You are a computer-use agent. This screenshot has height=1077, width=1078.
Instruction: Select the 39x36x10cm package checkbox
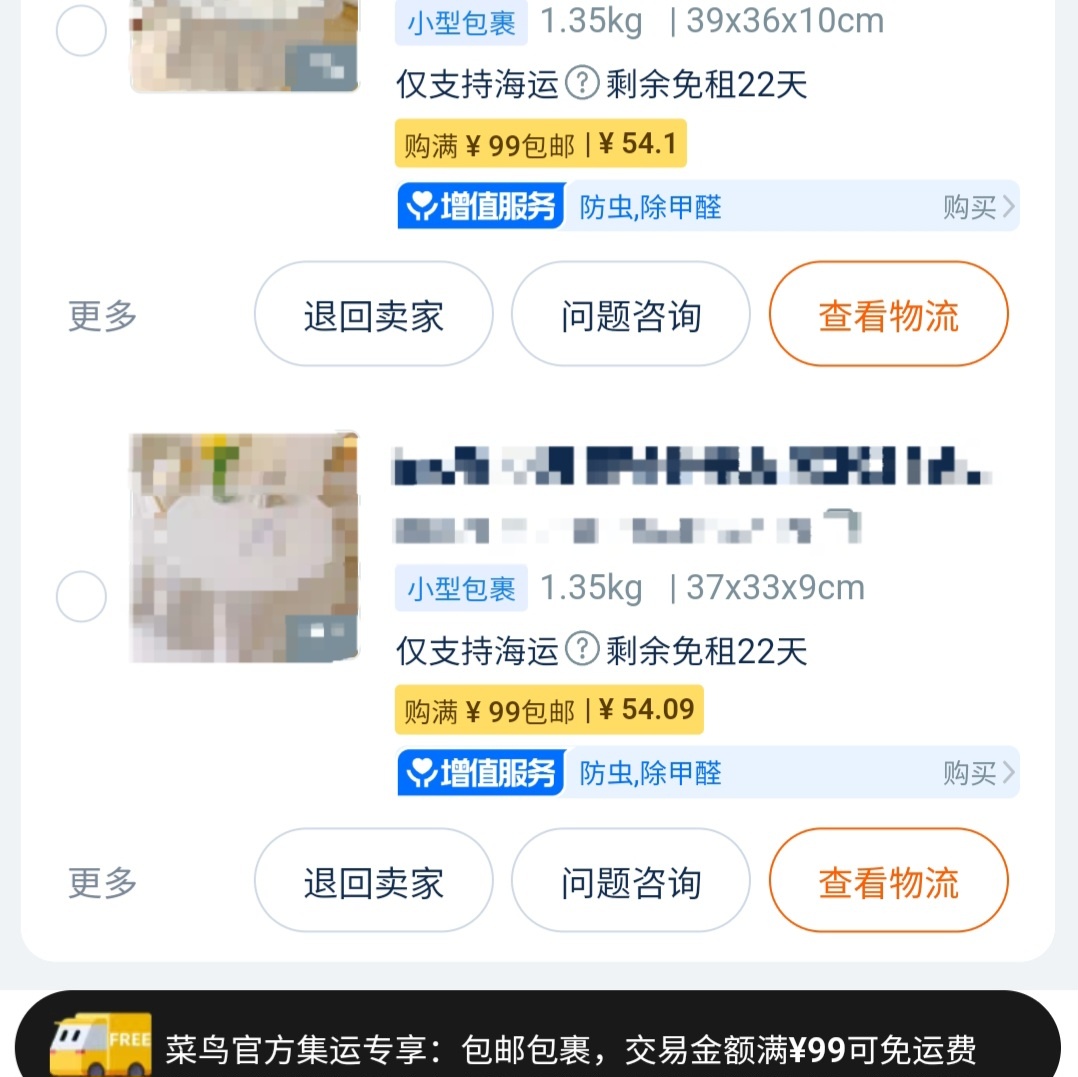click(x=81, y=31)
